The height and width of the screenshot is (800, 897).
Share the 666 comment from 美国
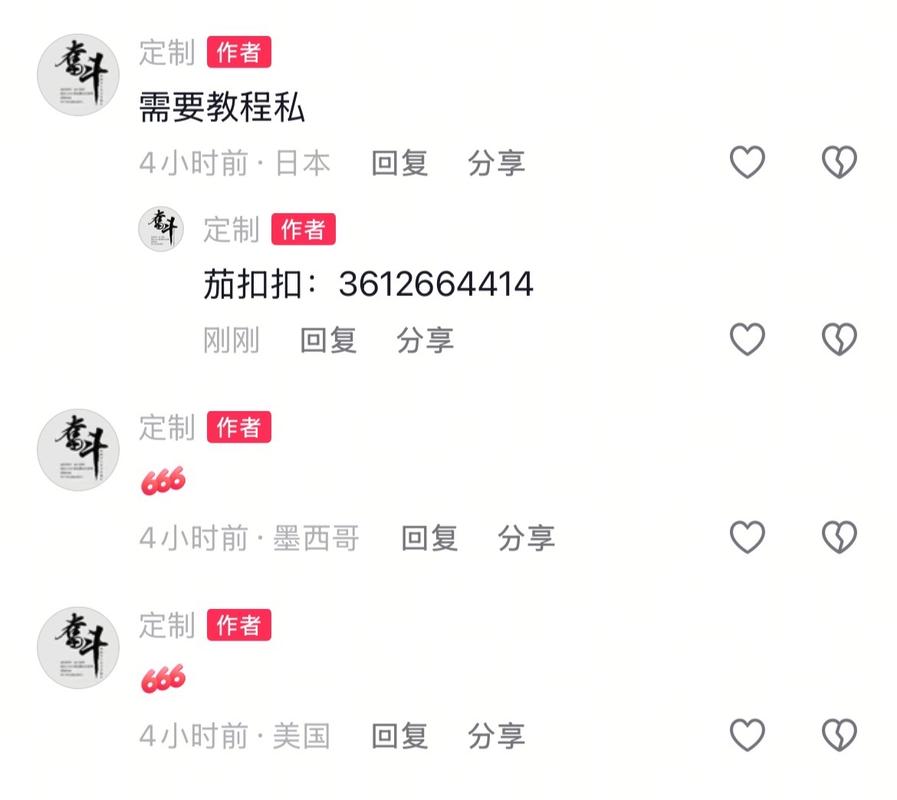pos(496,736)
